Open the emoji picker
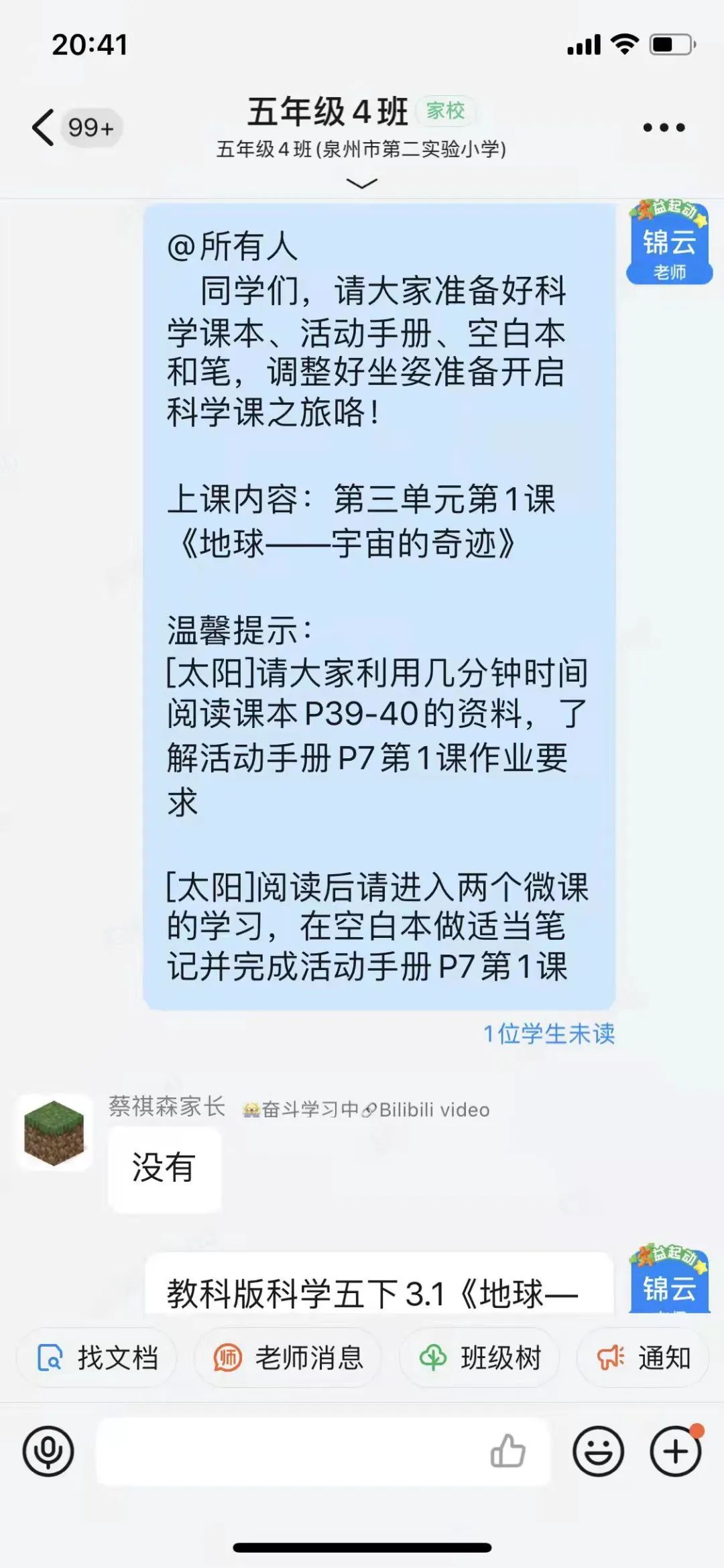 pyautogui.click(x=598, y=1452)
